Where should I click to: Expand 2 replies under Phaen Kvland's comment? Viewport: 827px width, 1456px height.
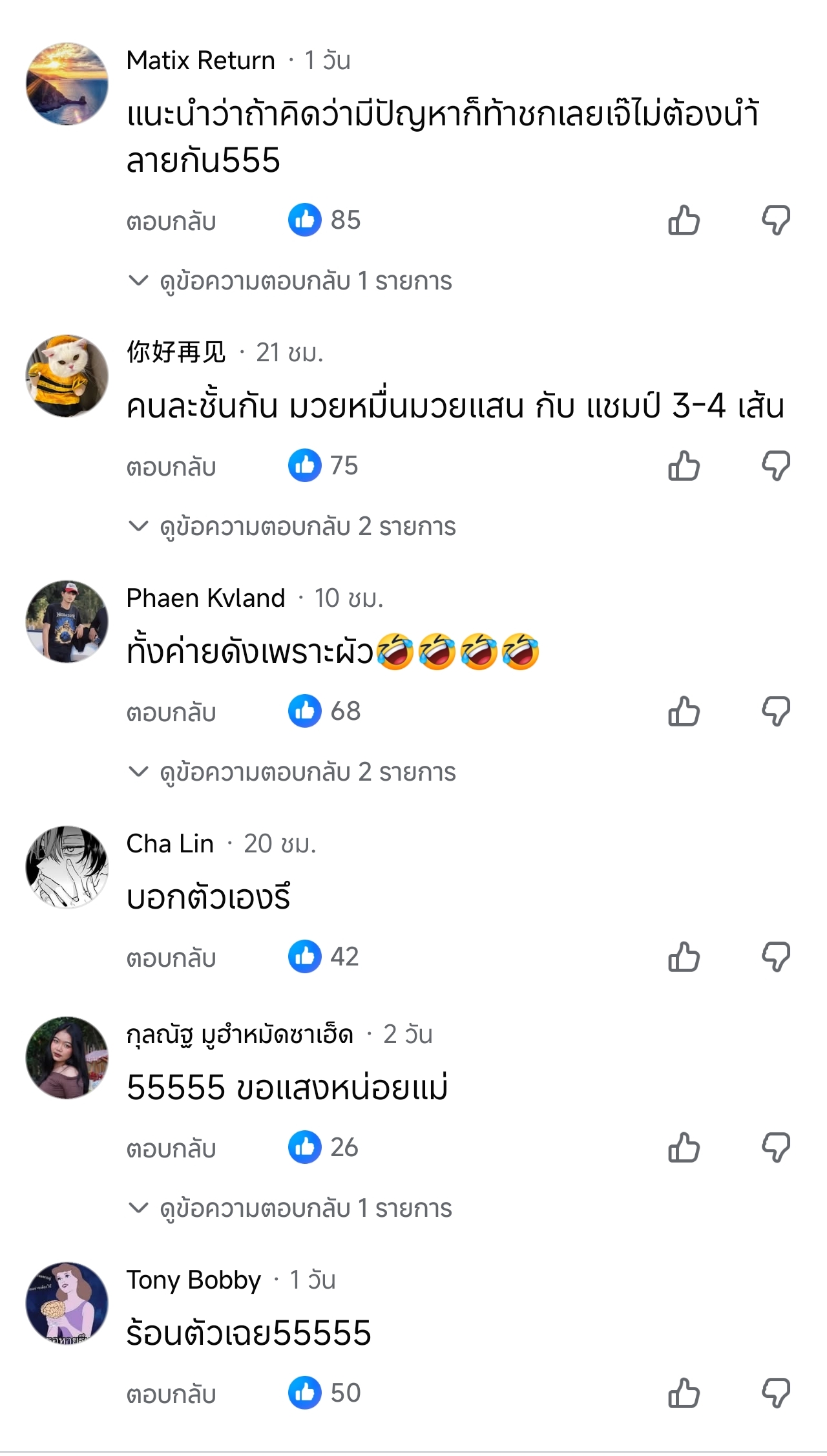point(293,772)
